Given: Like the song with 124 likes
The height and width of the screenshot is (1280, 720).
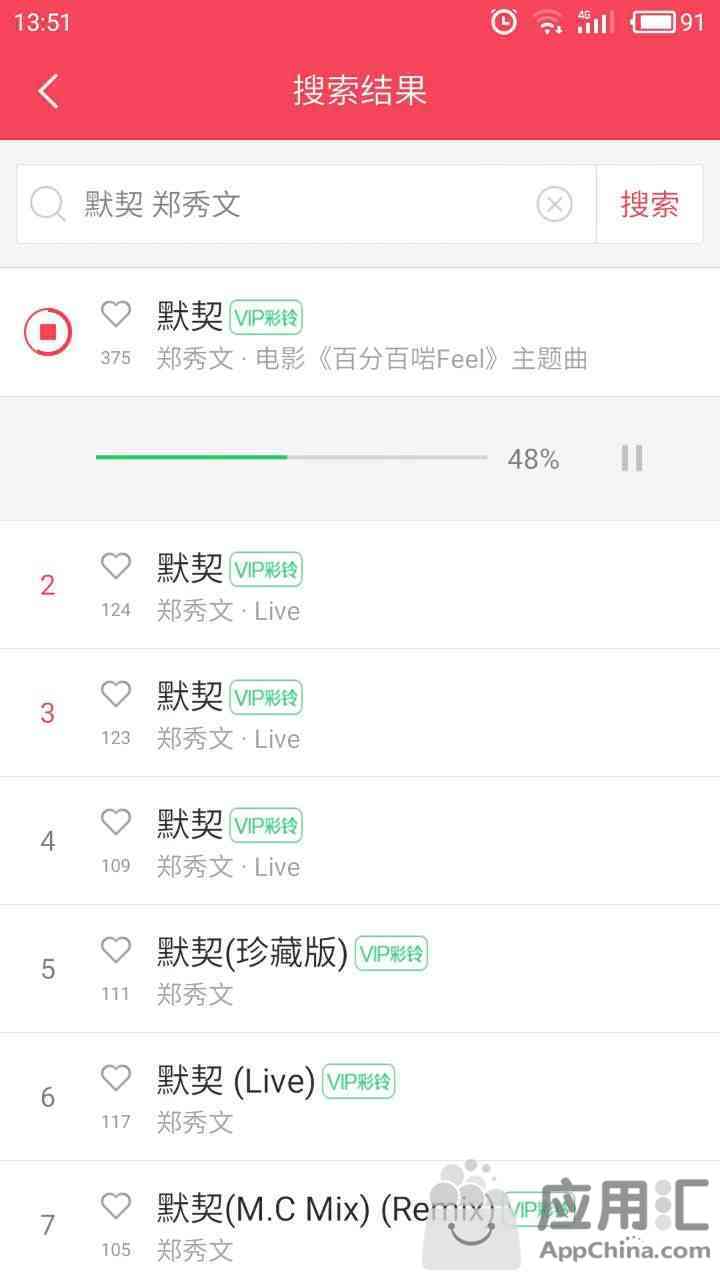Looking at the screenshot, I should (x=116, y=566).
